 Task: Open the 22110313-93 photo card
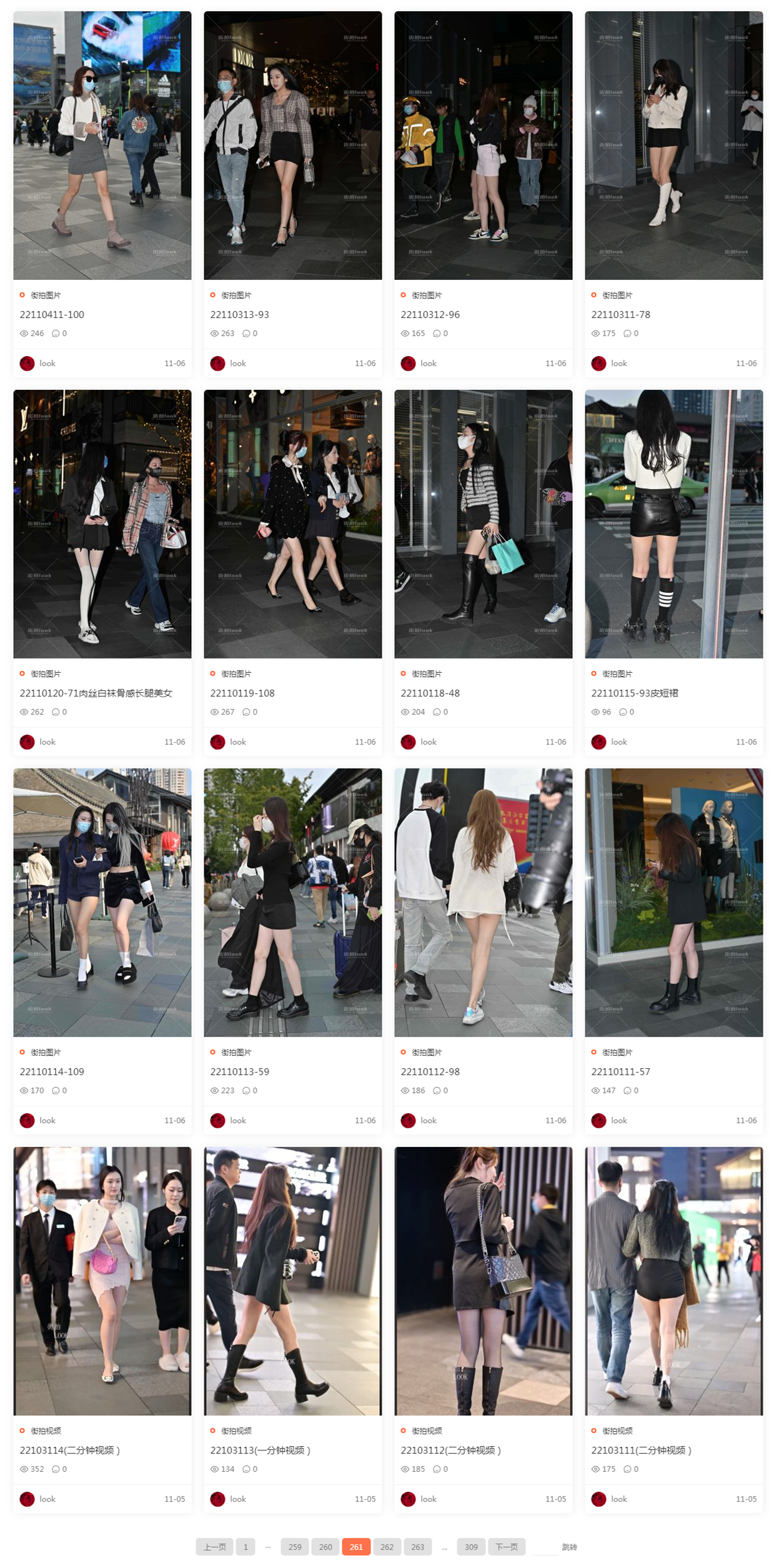tap(239, 315)
